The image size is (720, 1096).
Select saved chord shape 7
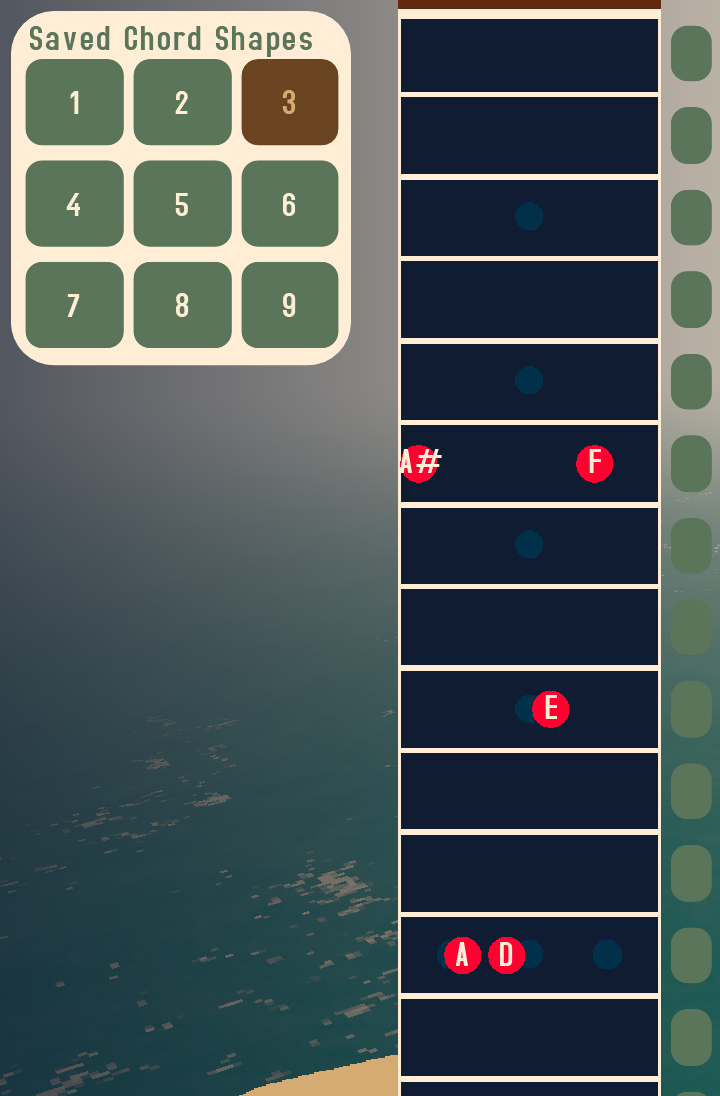[75, 305]
